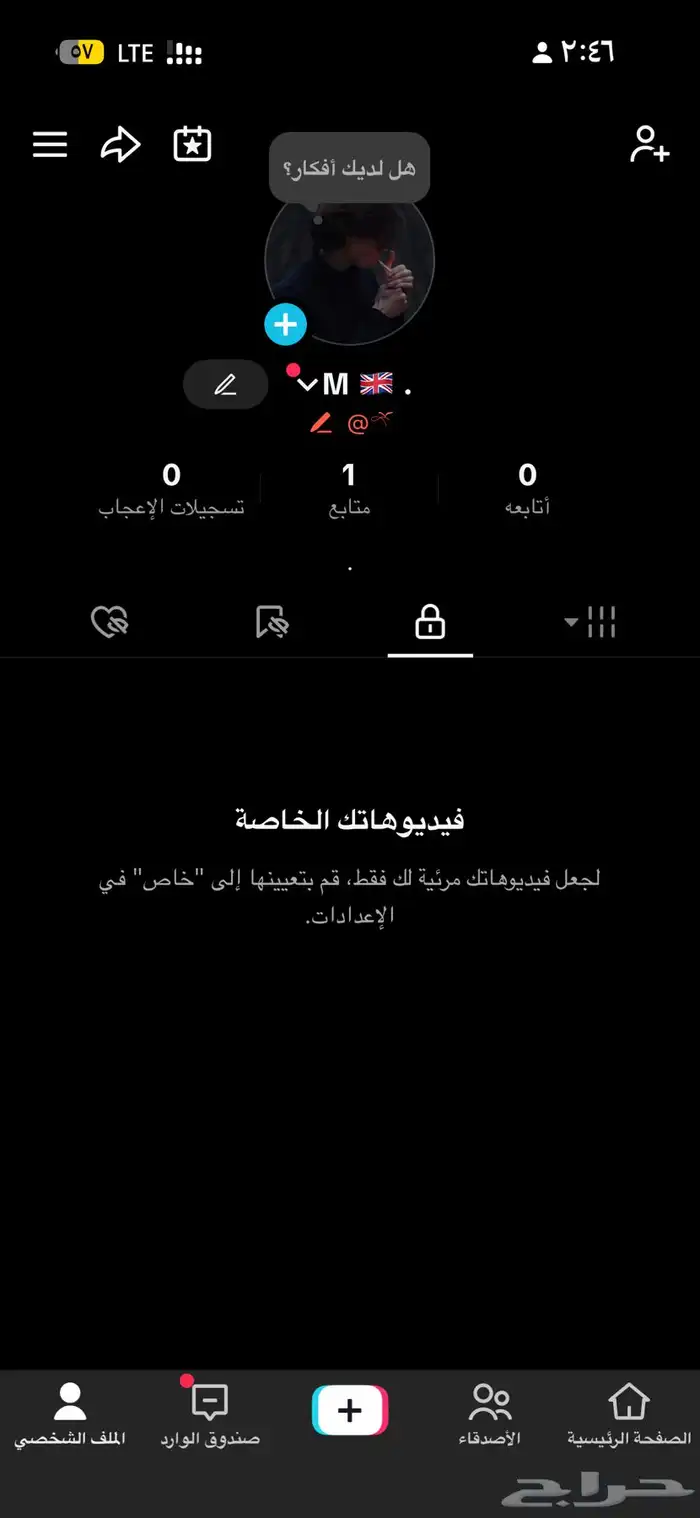Open the الأصدقاء friends tab
700x1518 pixels.
click(489, 1415)
